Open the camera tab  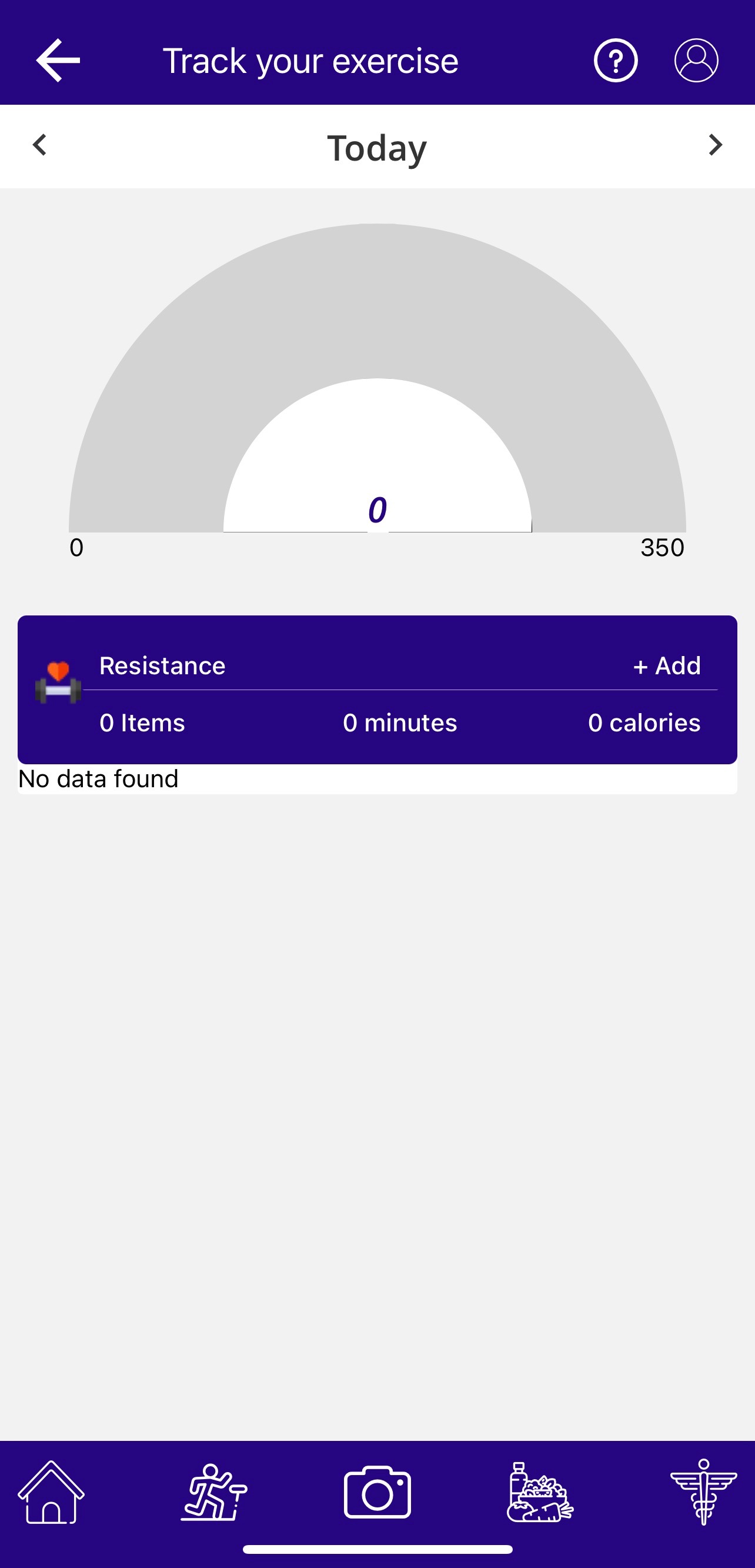click(377, 1492)
